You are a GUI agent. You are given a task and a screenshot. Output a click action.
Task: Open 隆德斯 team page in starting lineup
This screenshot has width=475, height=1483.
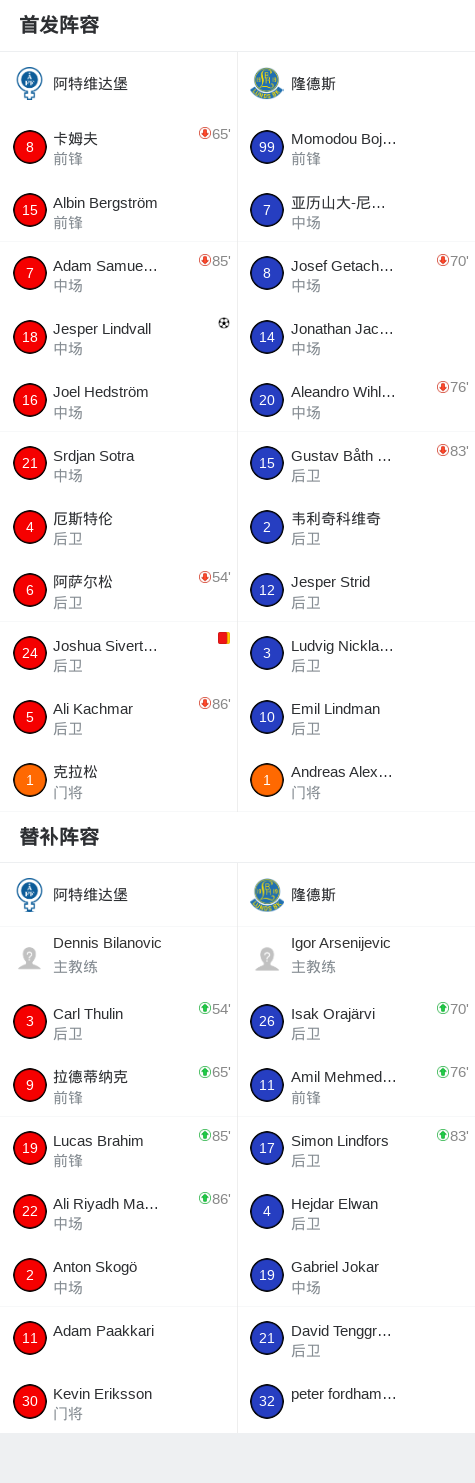coord(356,84)
